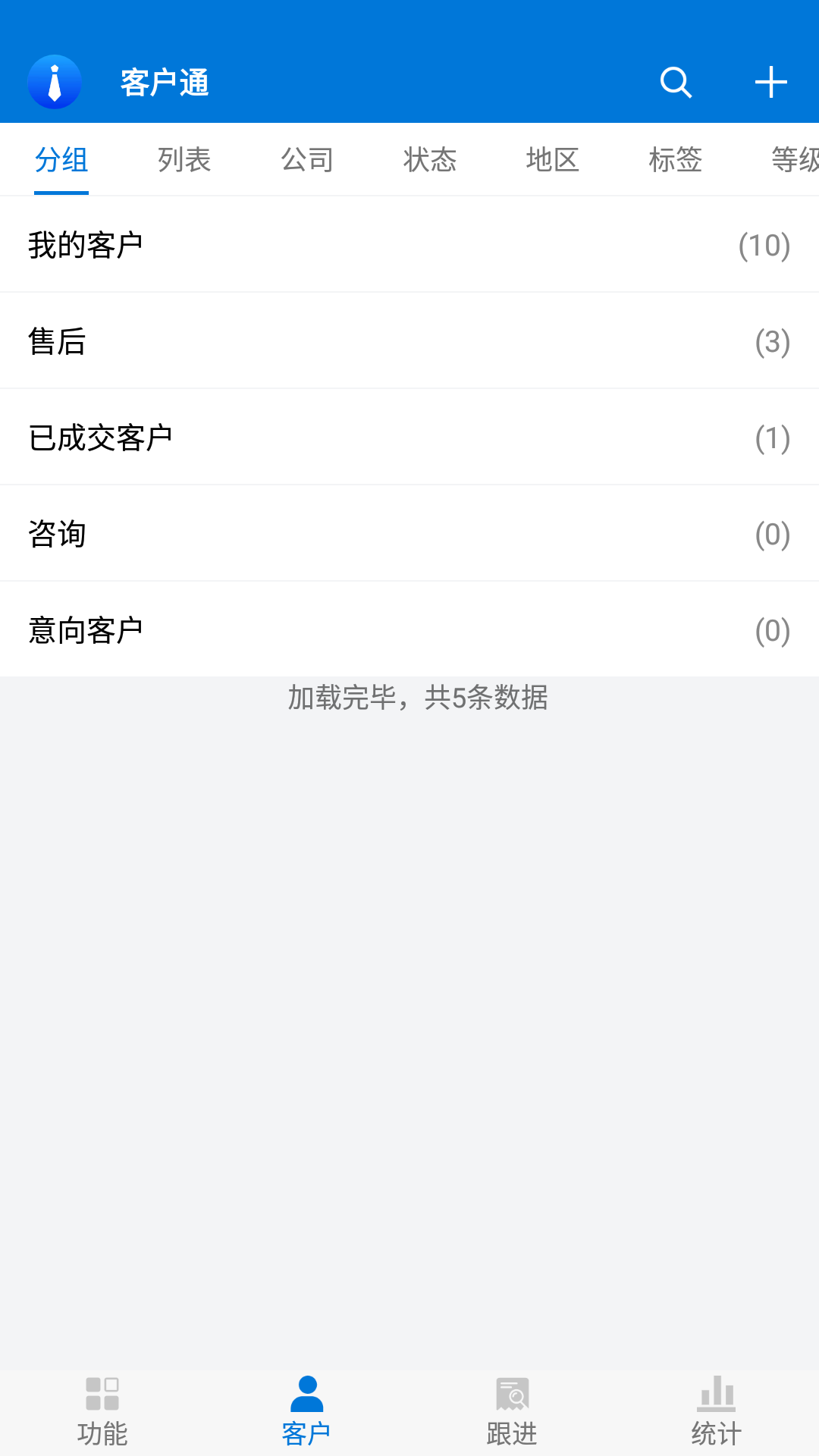The image size is (819, 1456).
Task: View statistics via the 统计 chart icon
Action: (715, 1410)
